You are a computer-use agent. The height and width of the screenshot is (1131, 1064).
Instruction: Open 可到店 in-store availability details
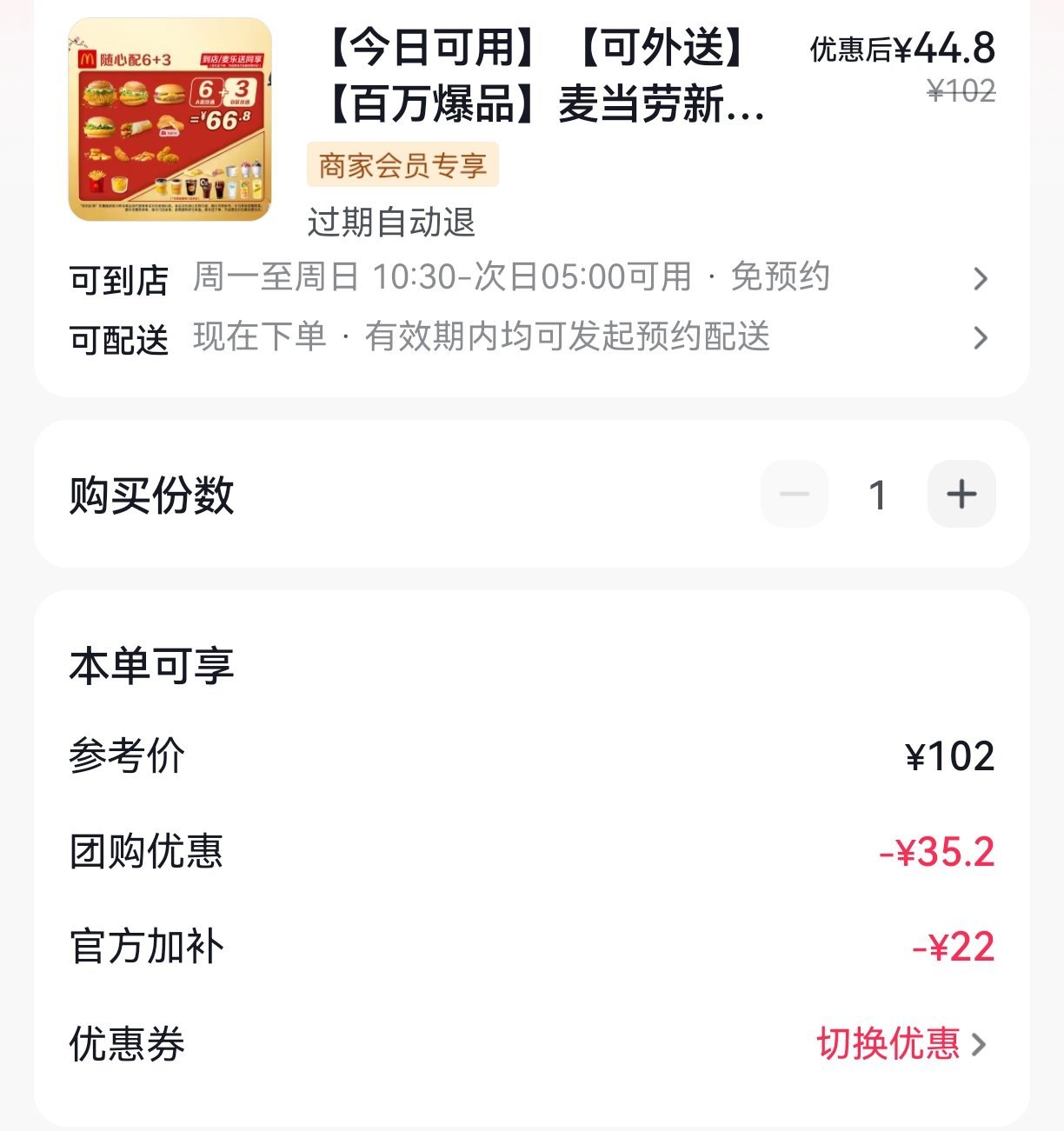coord(530,278)
